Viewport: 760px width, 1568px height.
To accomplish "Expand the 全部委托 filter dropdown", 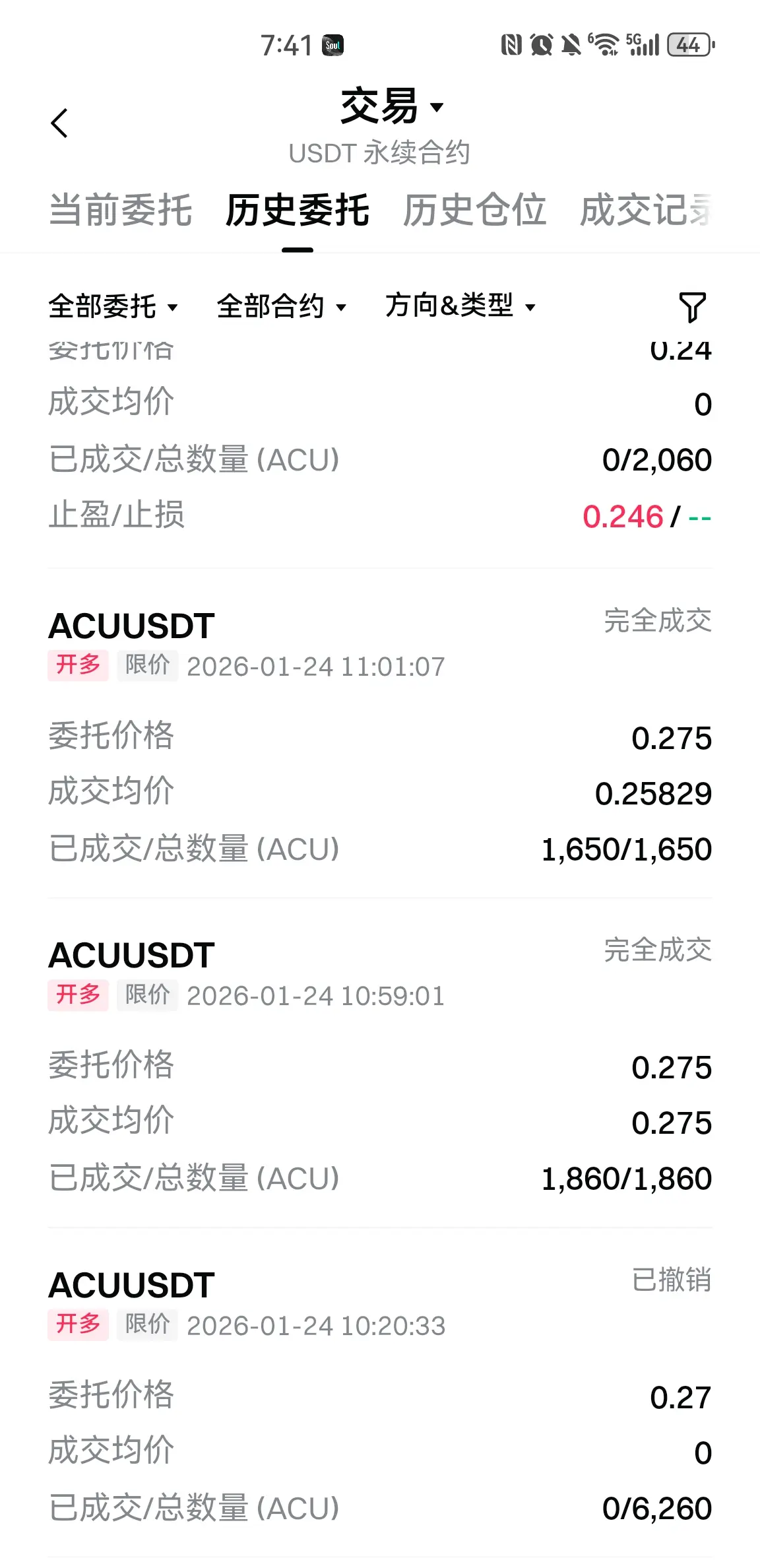I will [113, 307].
